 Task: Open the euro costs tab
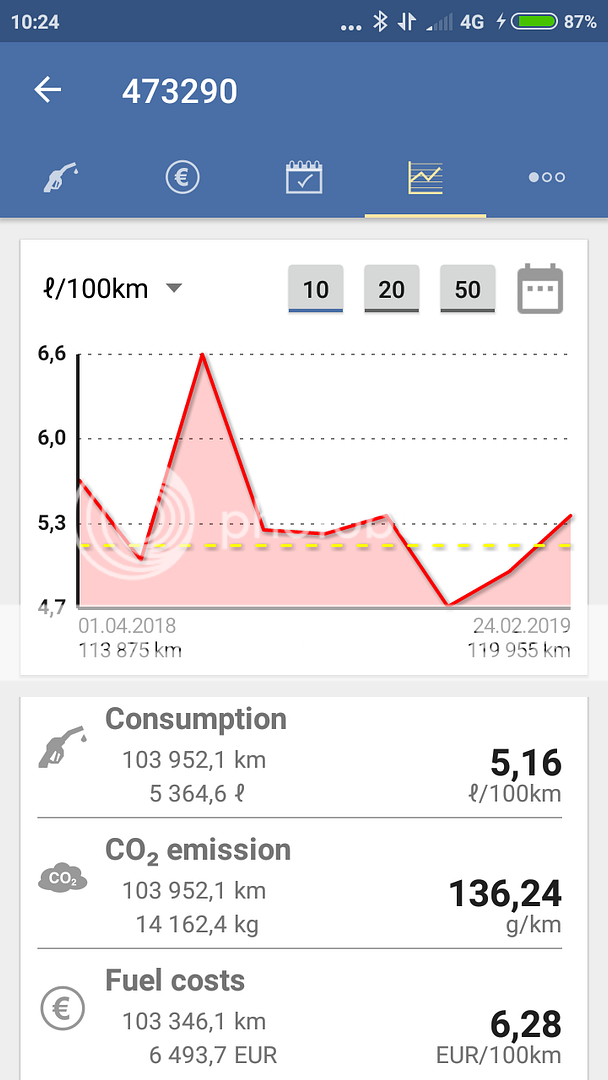182,178
